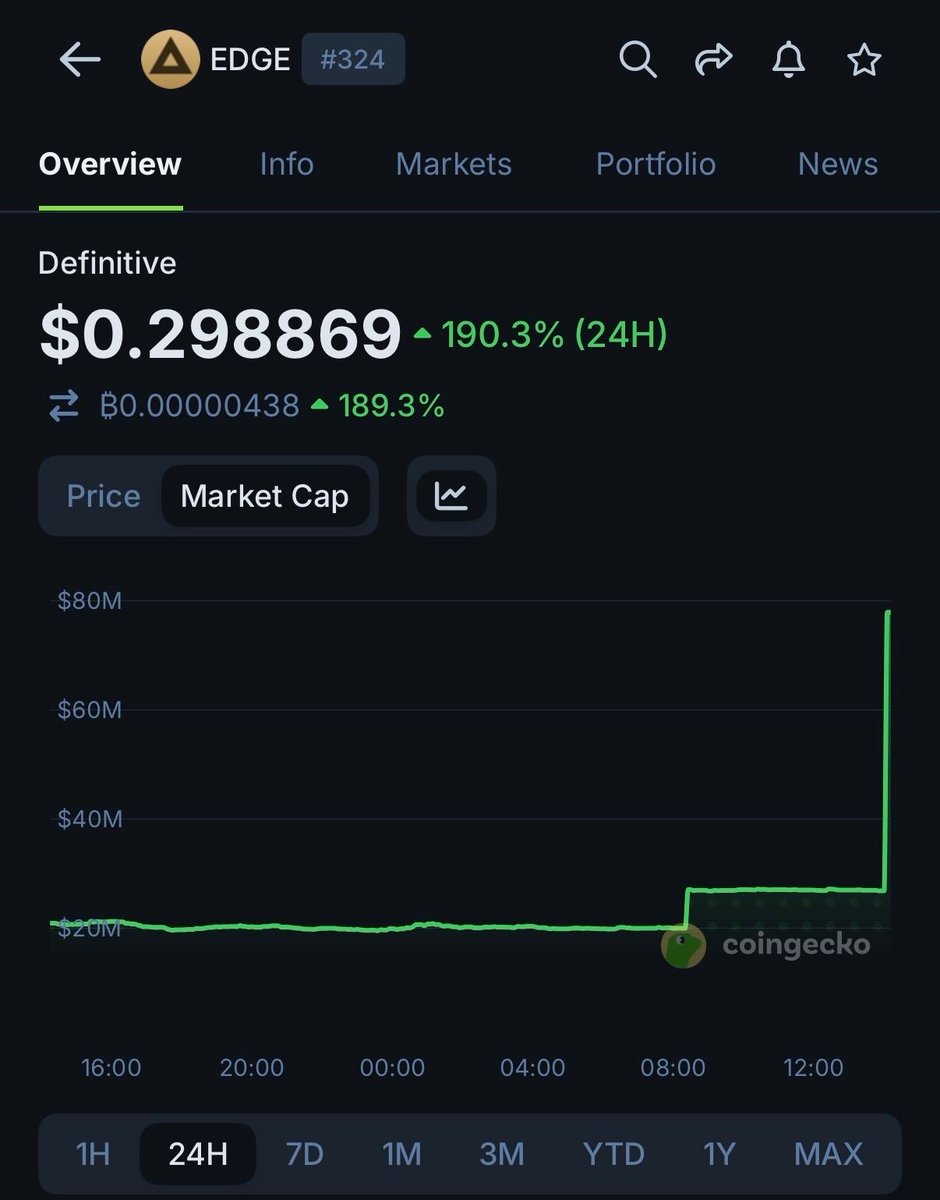
Task: Switch to the News tab
Action: 837,164
